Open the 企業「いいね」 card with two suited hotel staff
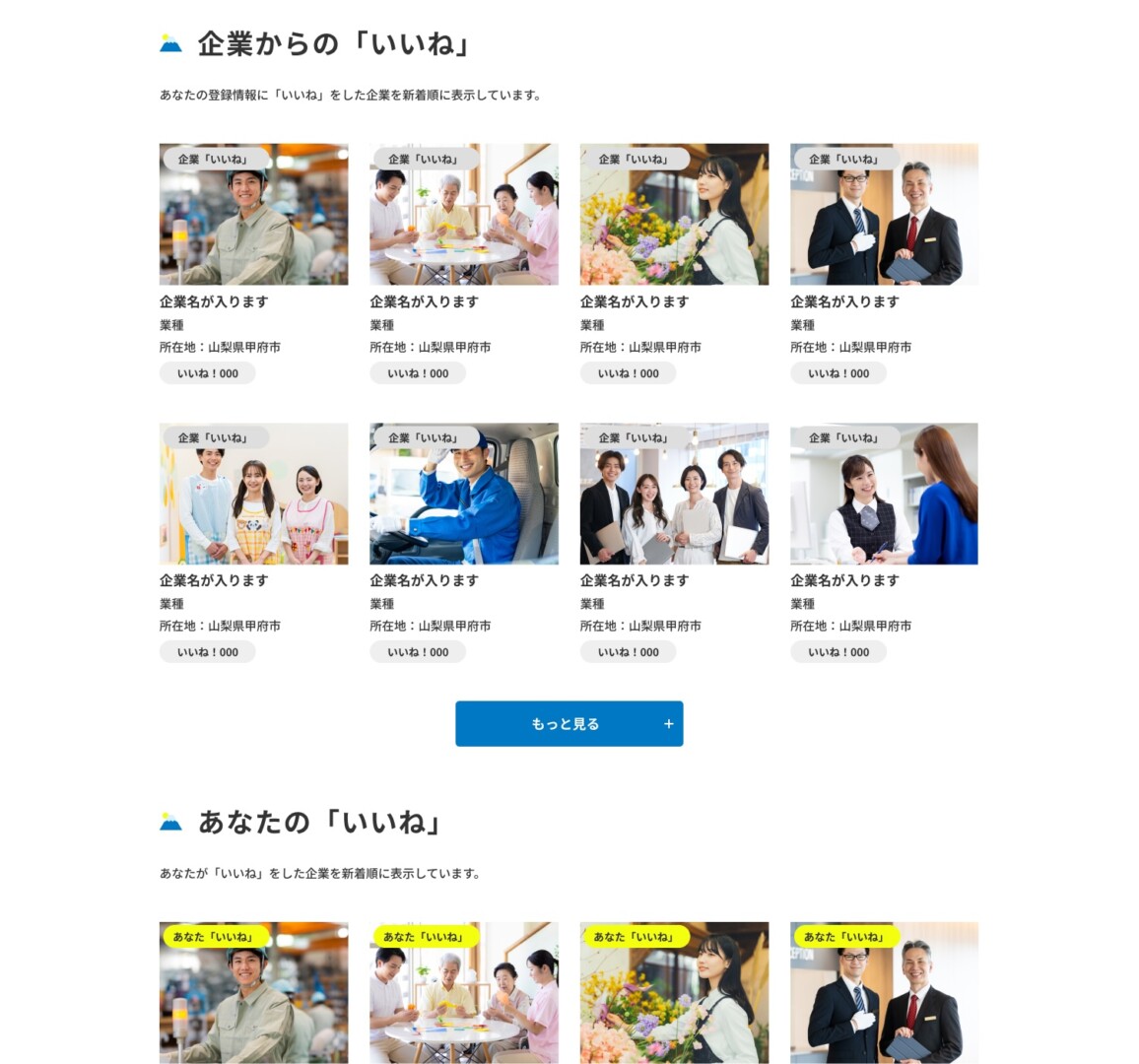This screenshot has height=1064, width=1139. pos(884,215)
